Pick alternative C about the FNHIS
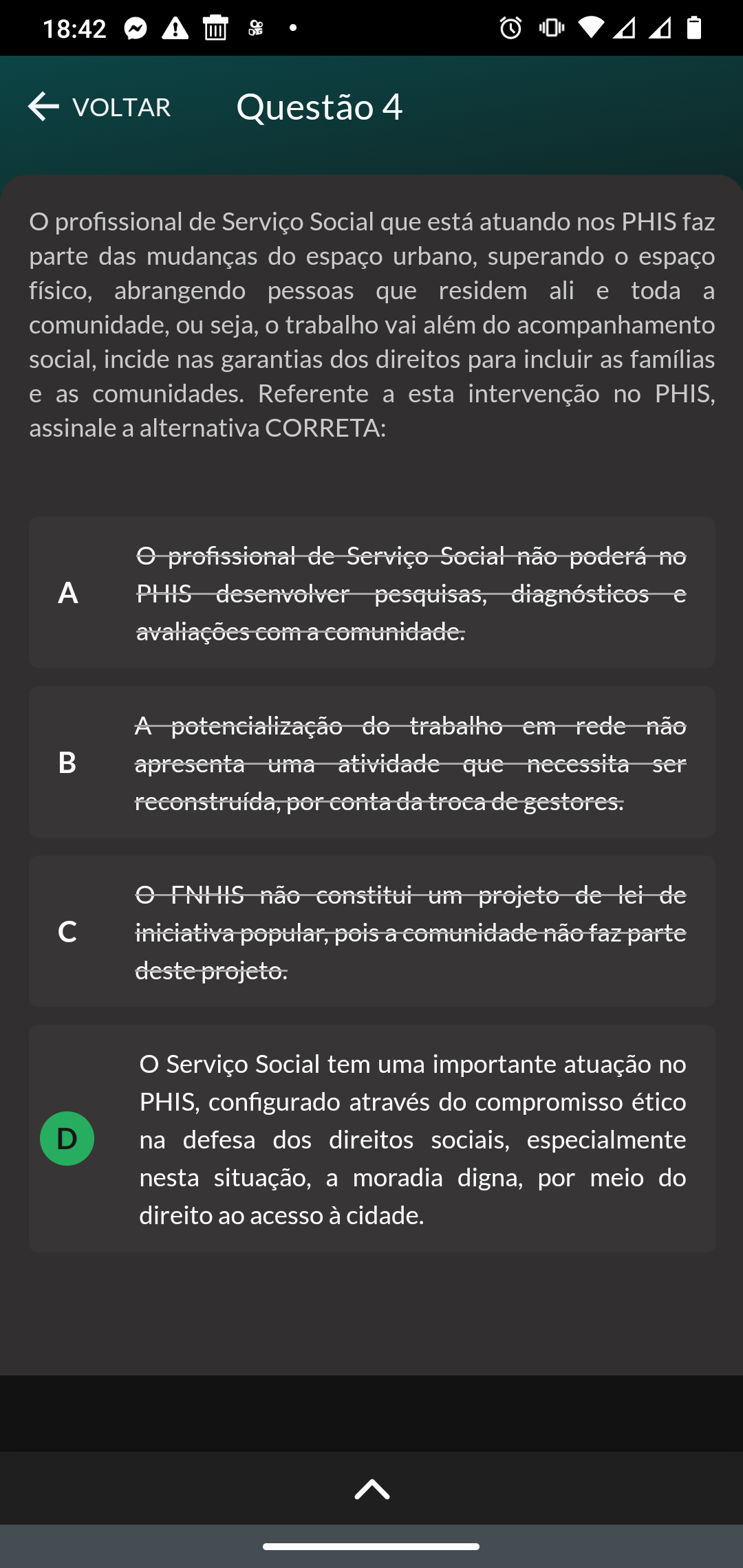 tap(371, 931)
